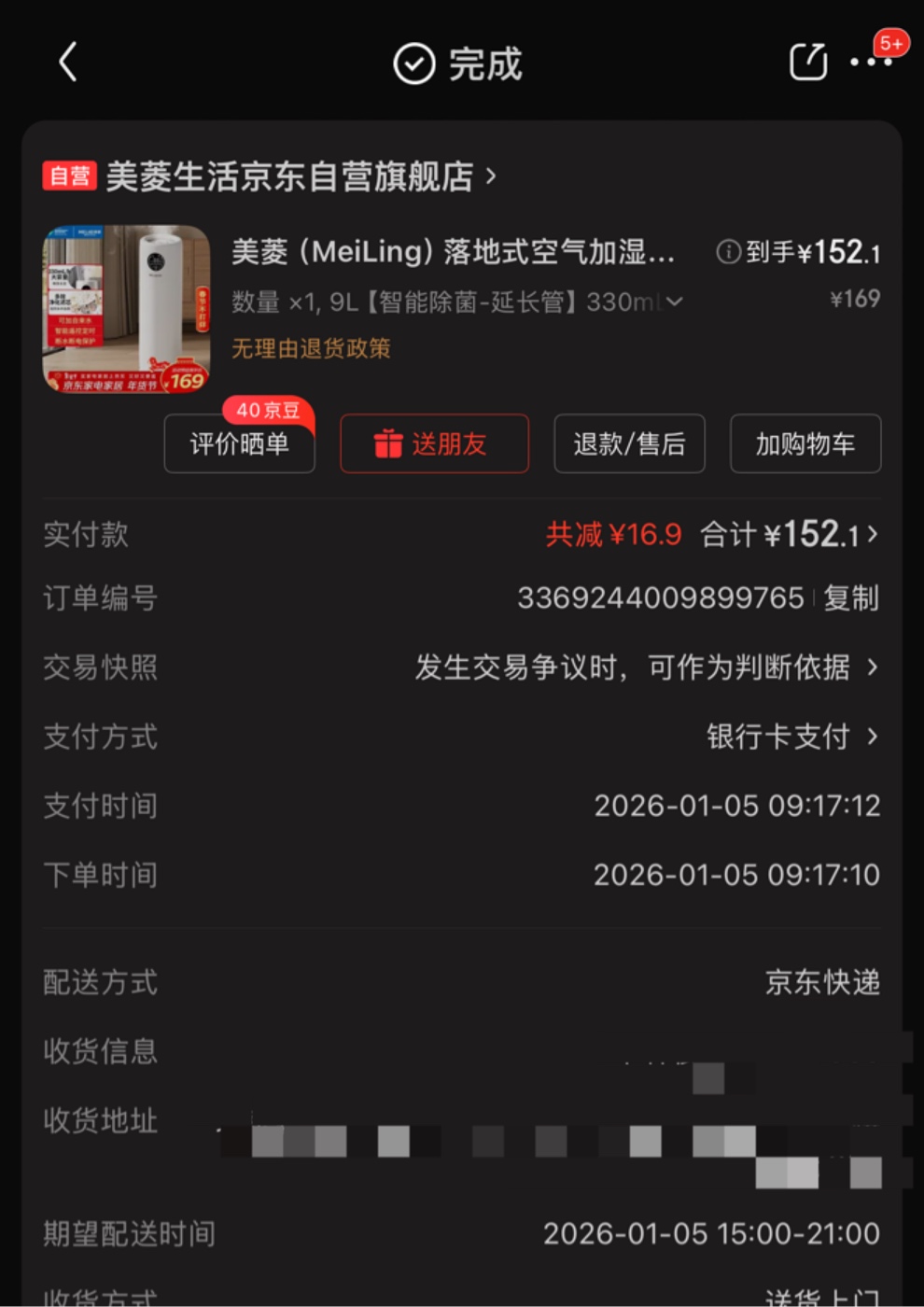This screenshot has height=1307, width=924.
Task: Open the 无理由退货政策 return policy
Action: (311, 348)
